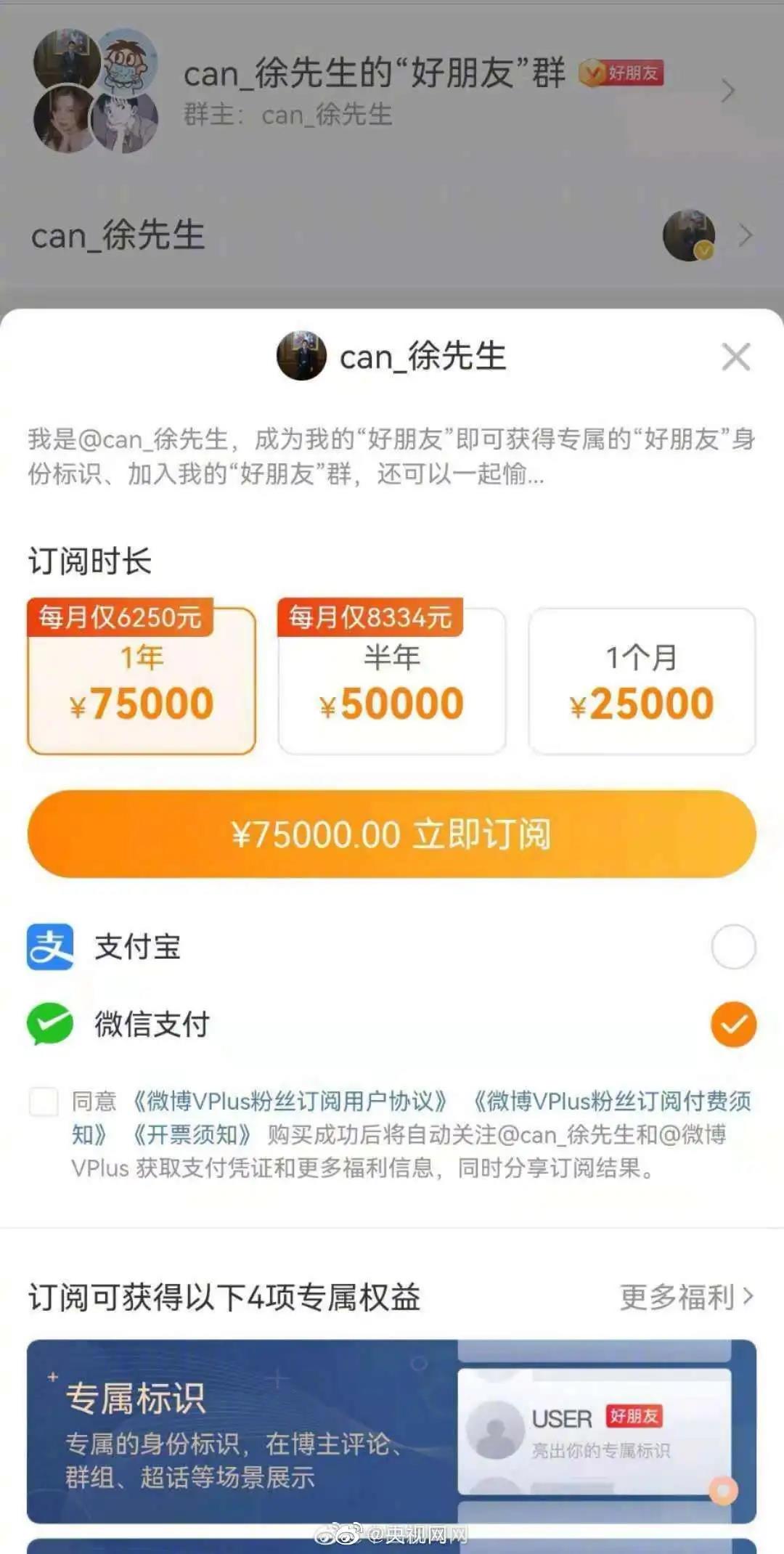
Task: Tap ¥75000.00 立即订阅 button
Action: tap(391, 834)
